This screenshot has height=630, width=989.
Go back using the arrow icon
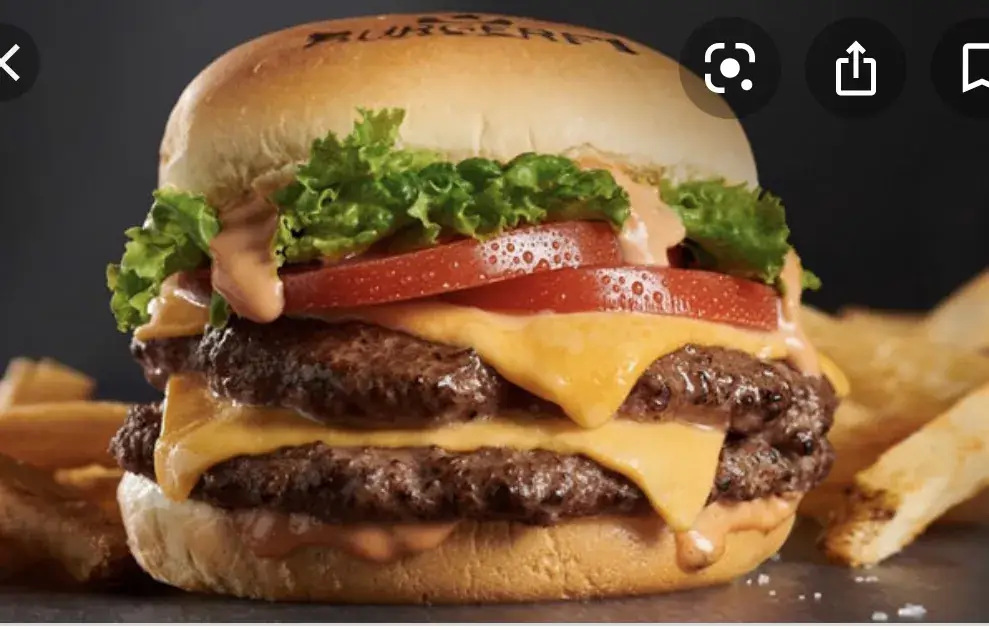[10, 63]
